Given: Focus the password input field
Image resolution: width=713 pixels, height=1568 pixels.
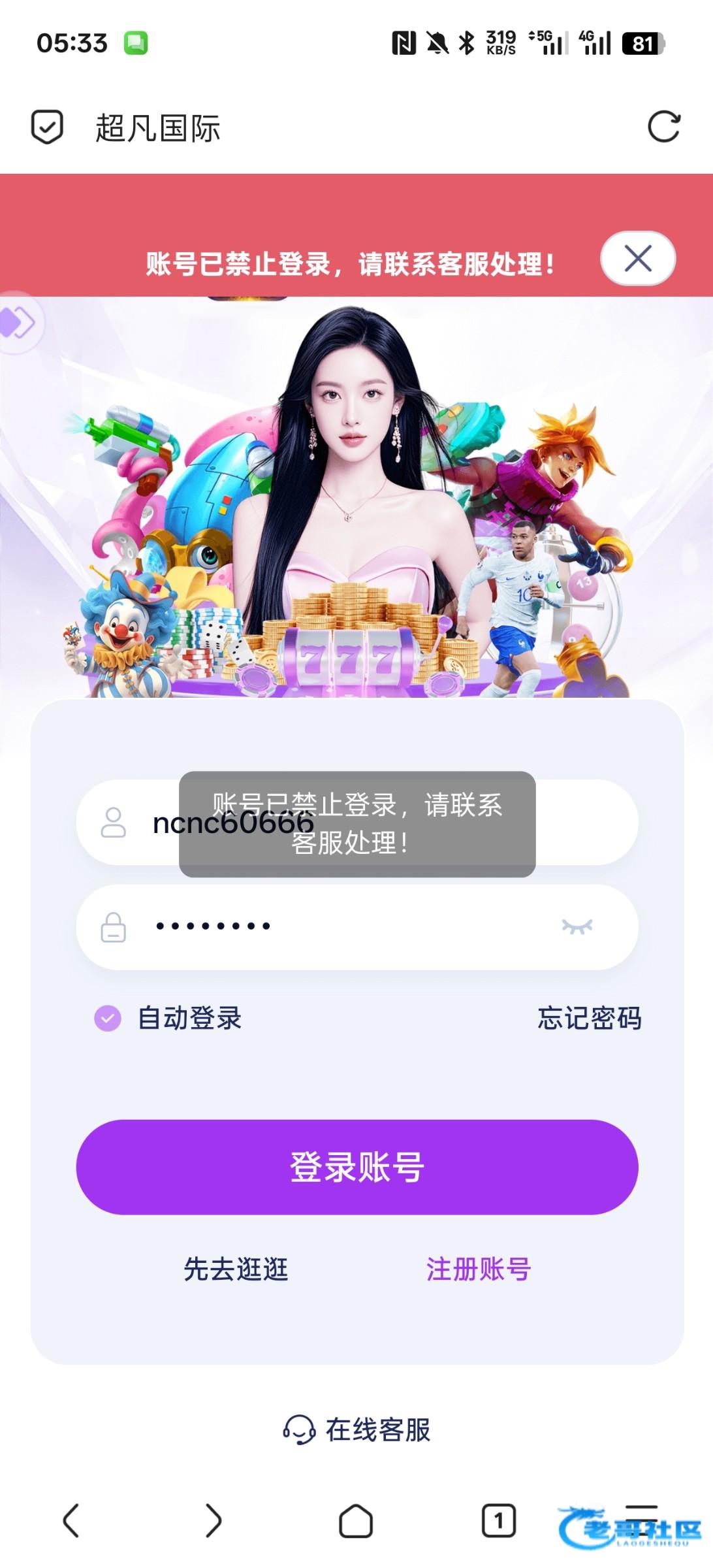Looking at the screenshot, I should (x=353, y=926).
